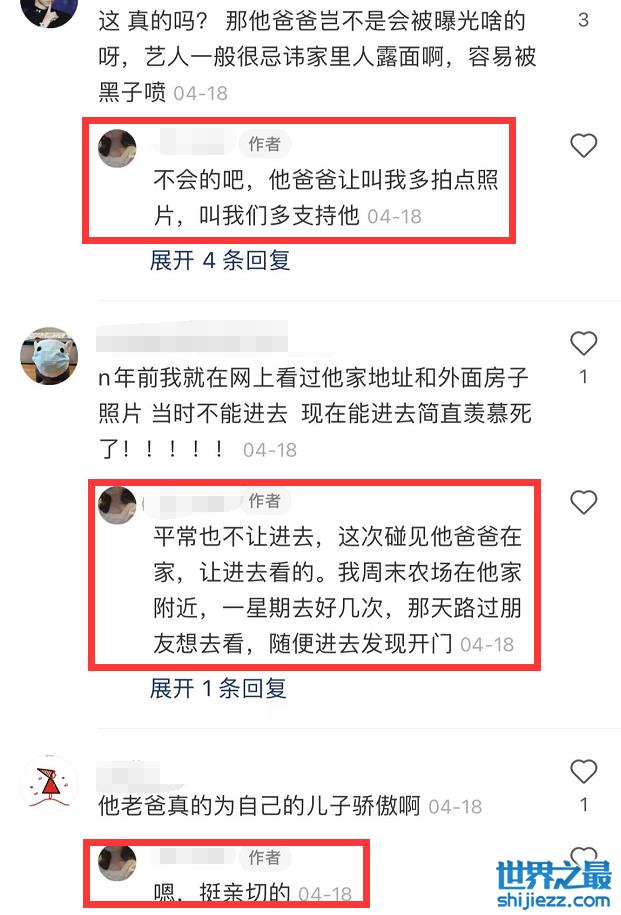Like the comment 他老爸真的为自己的儿子骄傲啊

click(583, 772)
